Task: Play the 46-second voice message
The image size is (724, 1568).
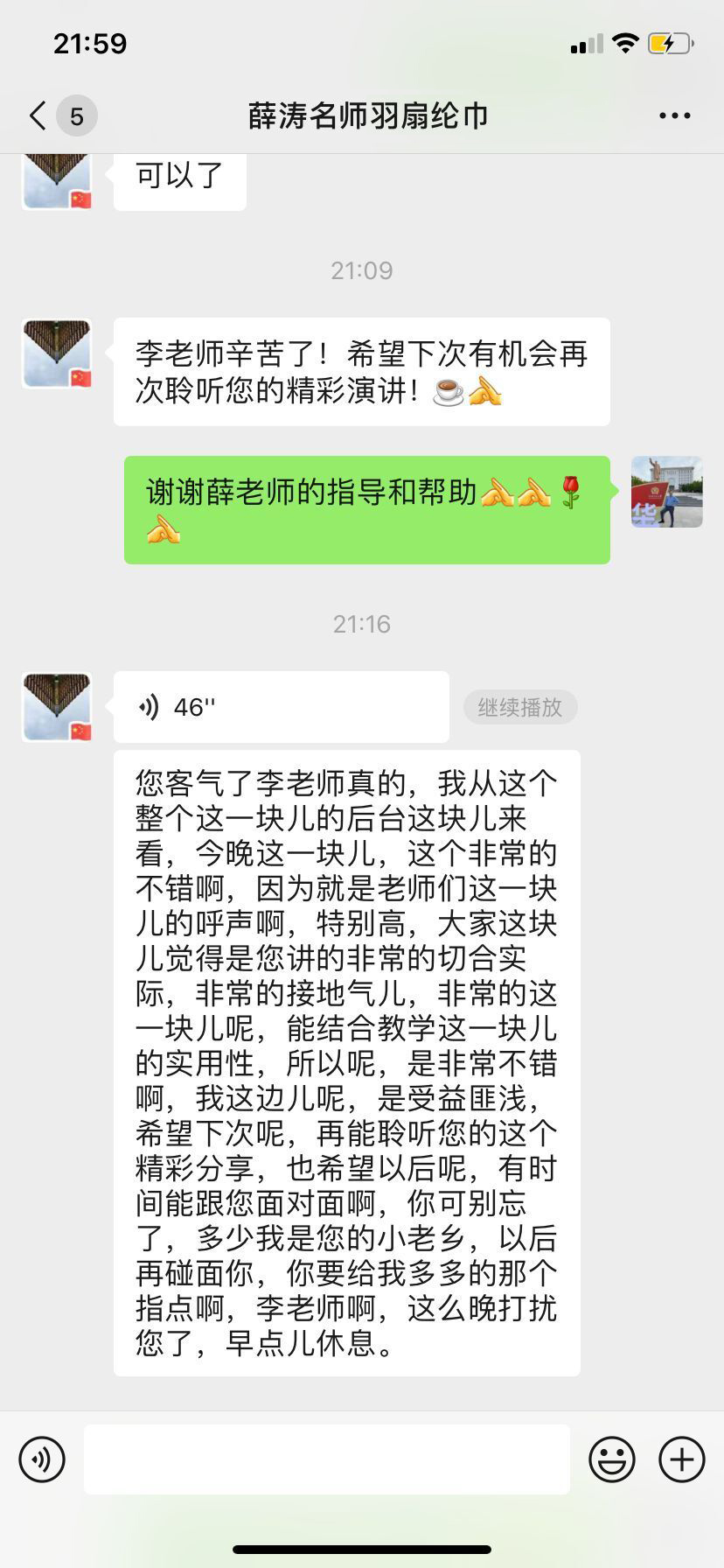Action: [x=281, y=707]
